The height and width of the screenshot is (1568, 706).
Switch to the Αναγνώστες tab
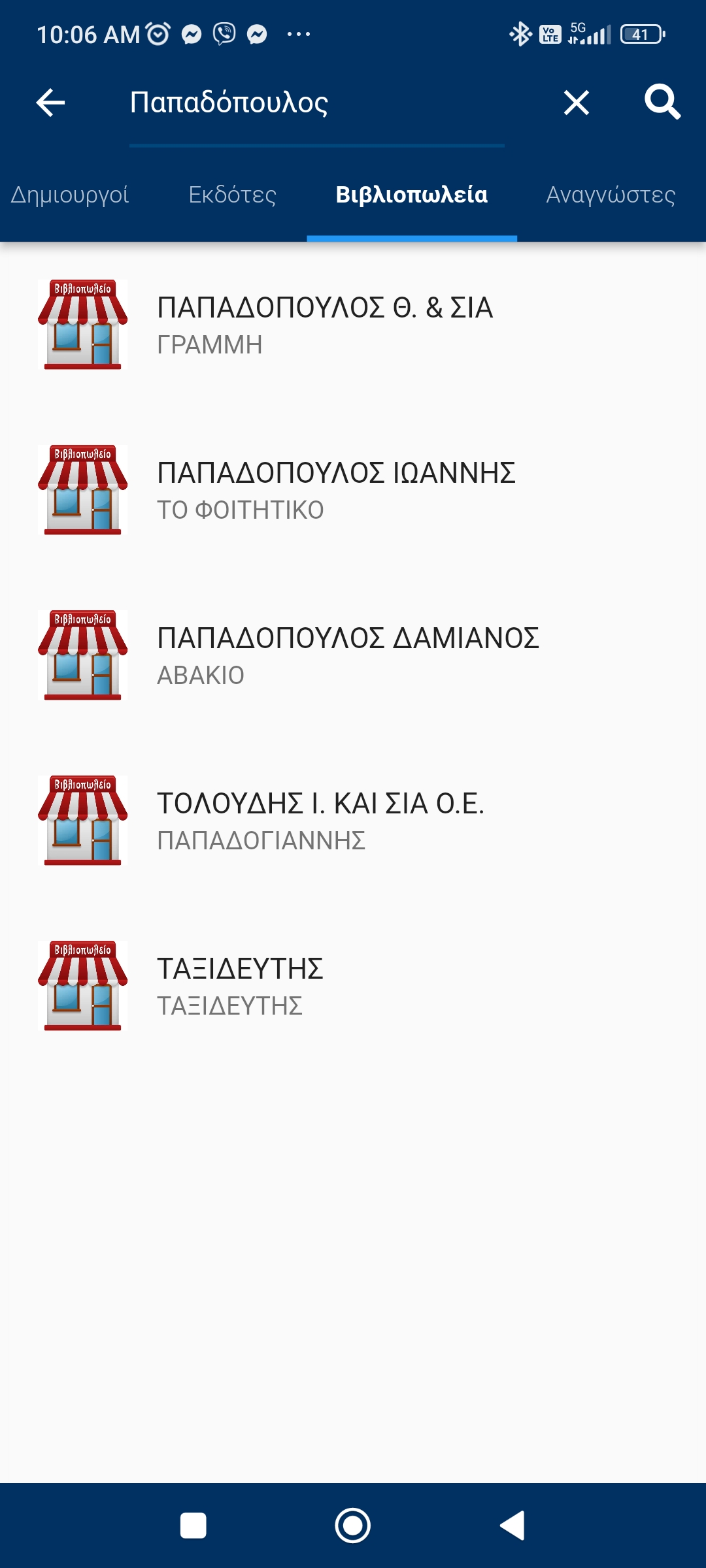[611, 195]
